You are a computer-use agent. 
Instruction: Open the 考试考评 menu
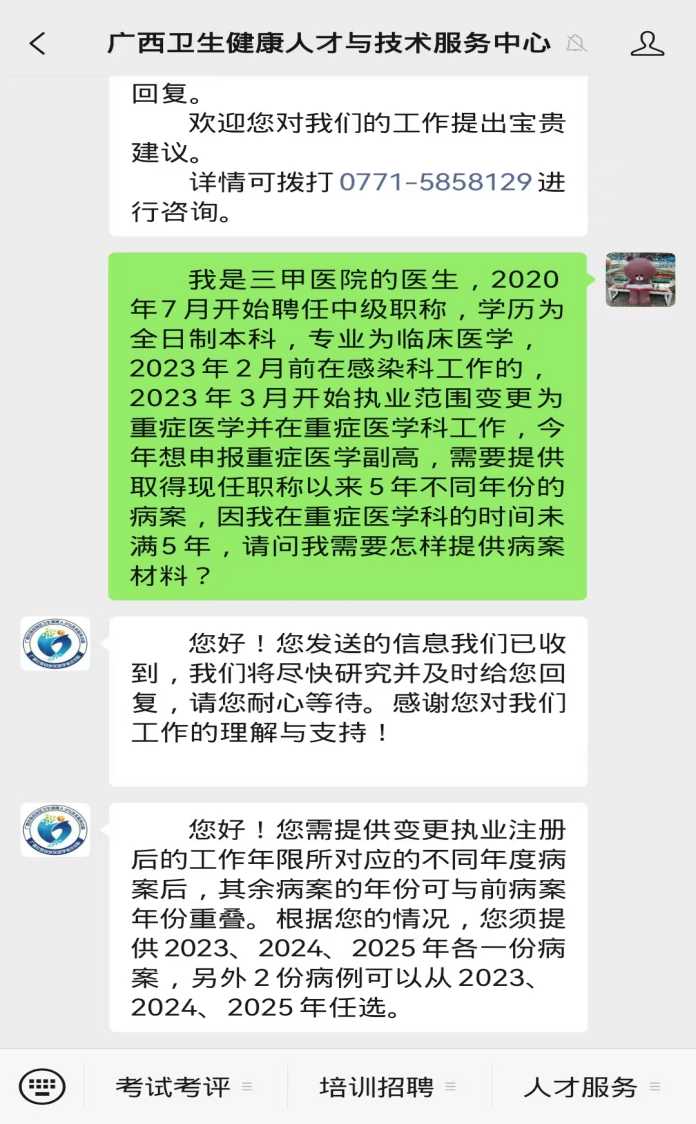[x=183, y=1087]
